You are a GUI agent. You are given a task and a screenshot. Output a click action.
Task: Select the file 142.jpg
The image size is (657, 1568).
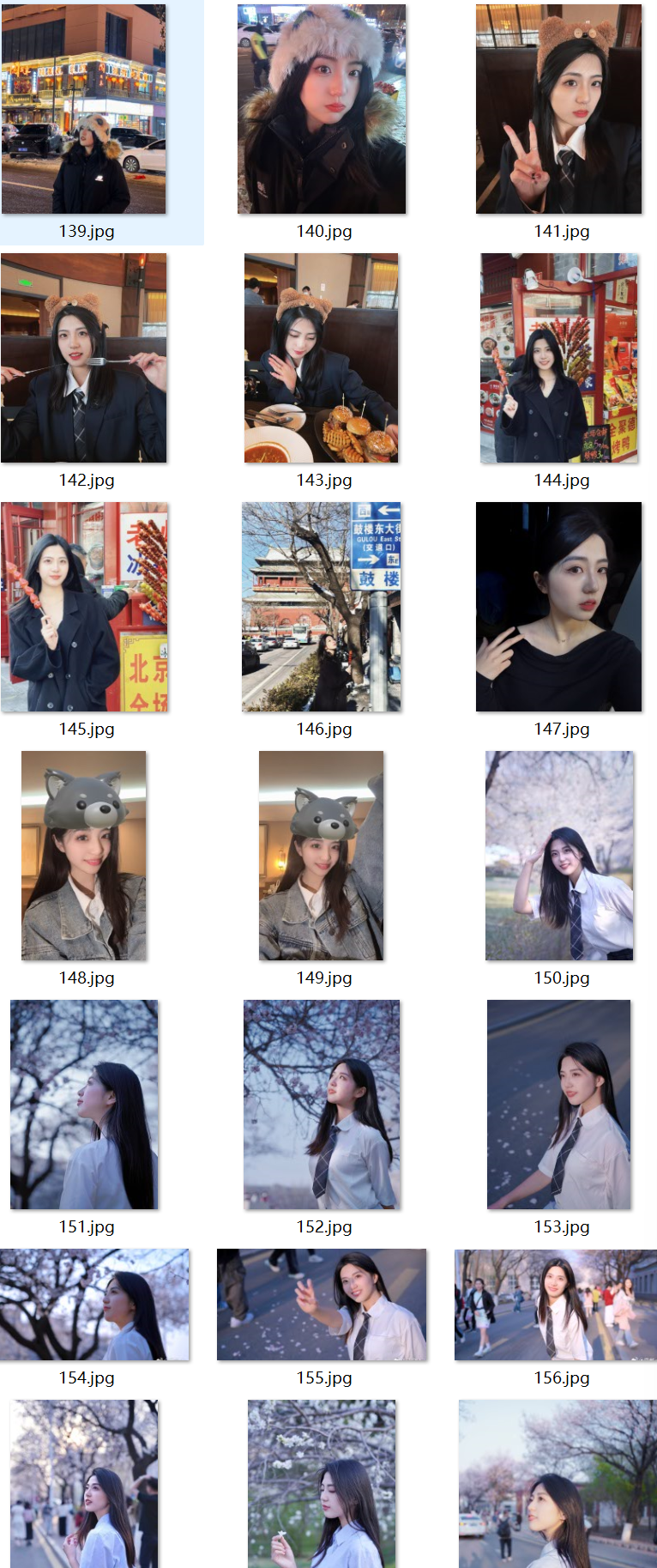pyautogui.click(x=84, y=358)
